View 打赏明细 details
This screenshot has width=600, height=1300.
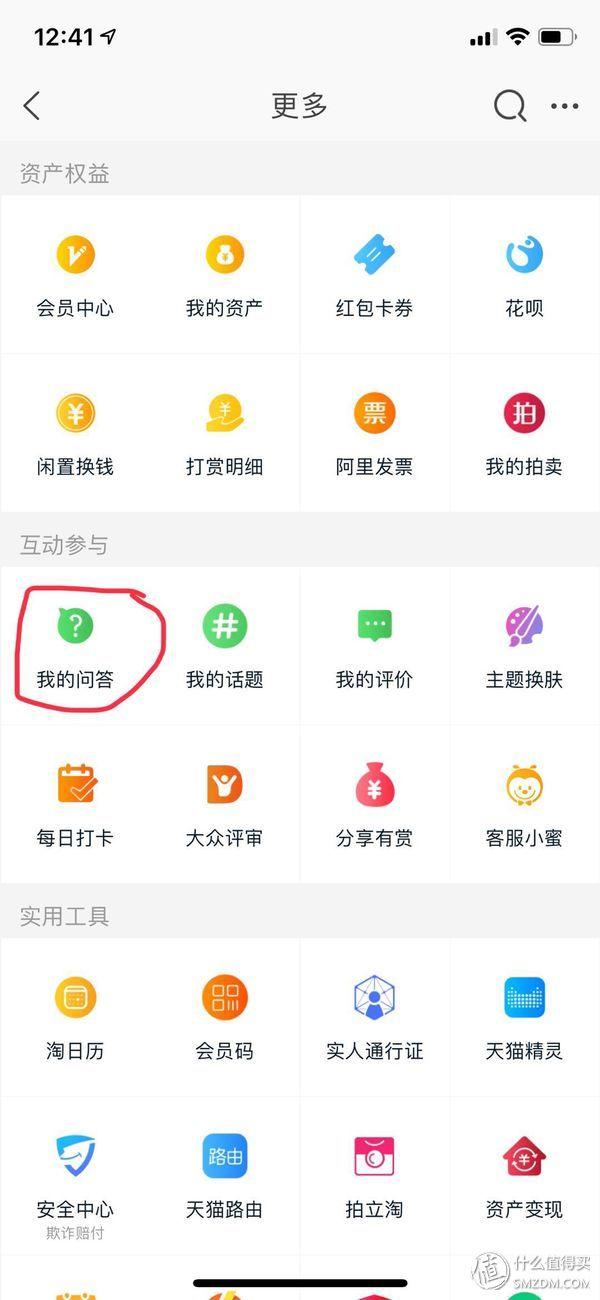coord(224,433)
